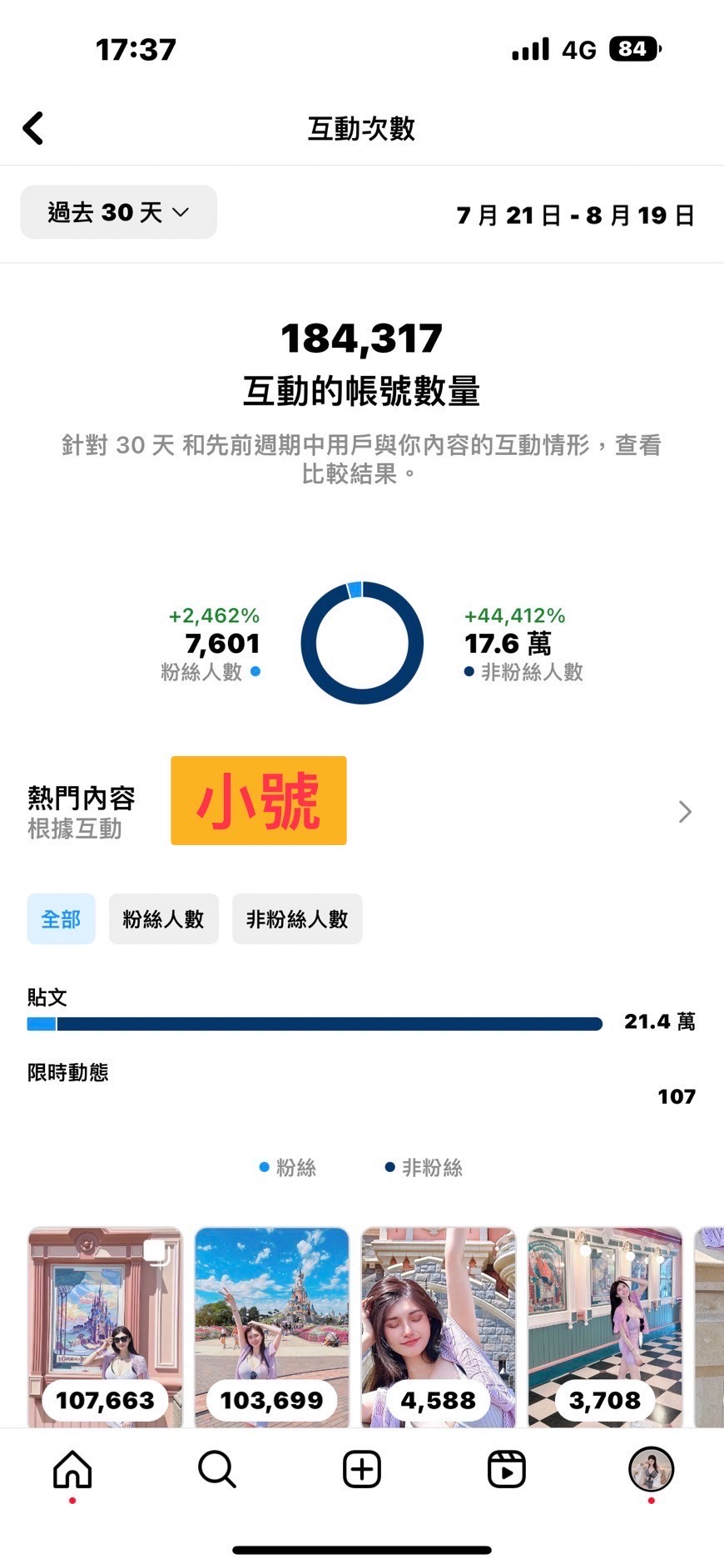Open the post with 4,588 interactions

439,1327
